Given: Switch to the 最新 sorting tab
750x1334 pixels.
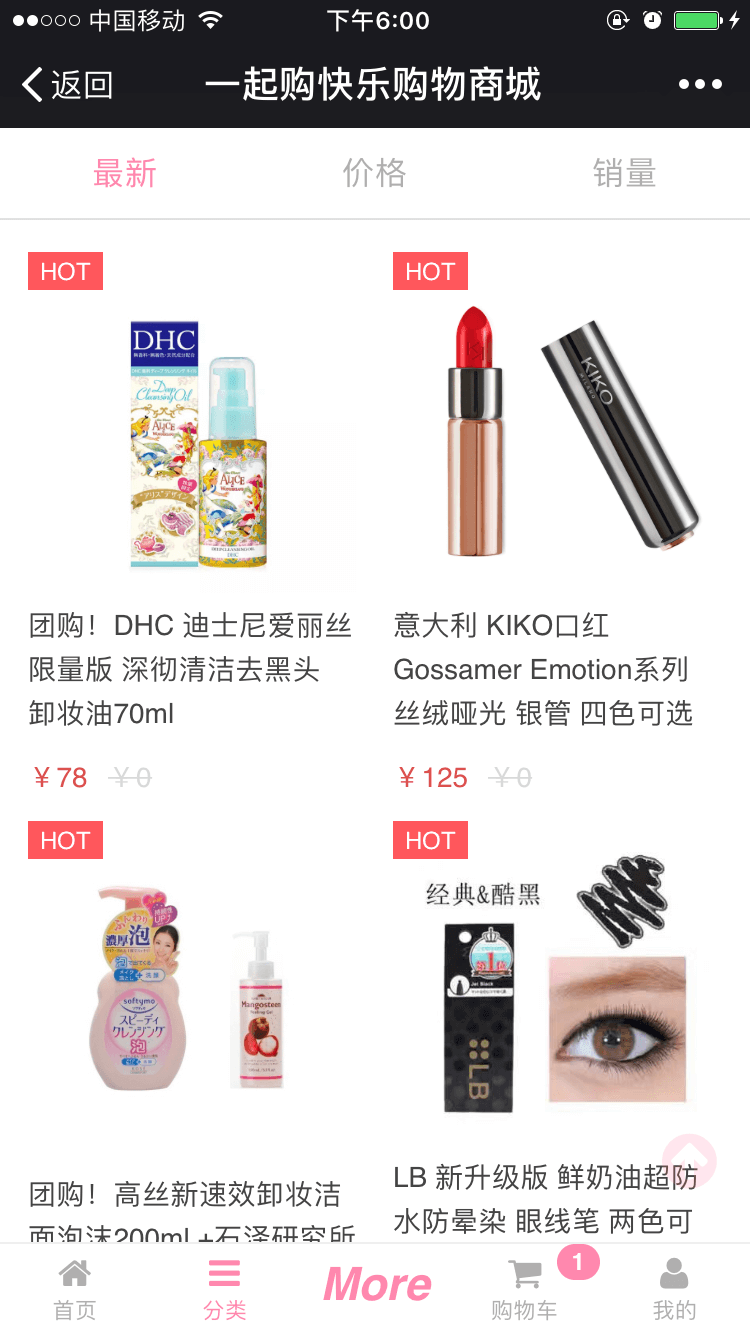Looking at the screenshot, I should pyautogui.click(x=125, y=174).
